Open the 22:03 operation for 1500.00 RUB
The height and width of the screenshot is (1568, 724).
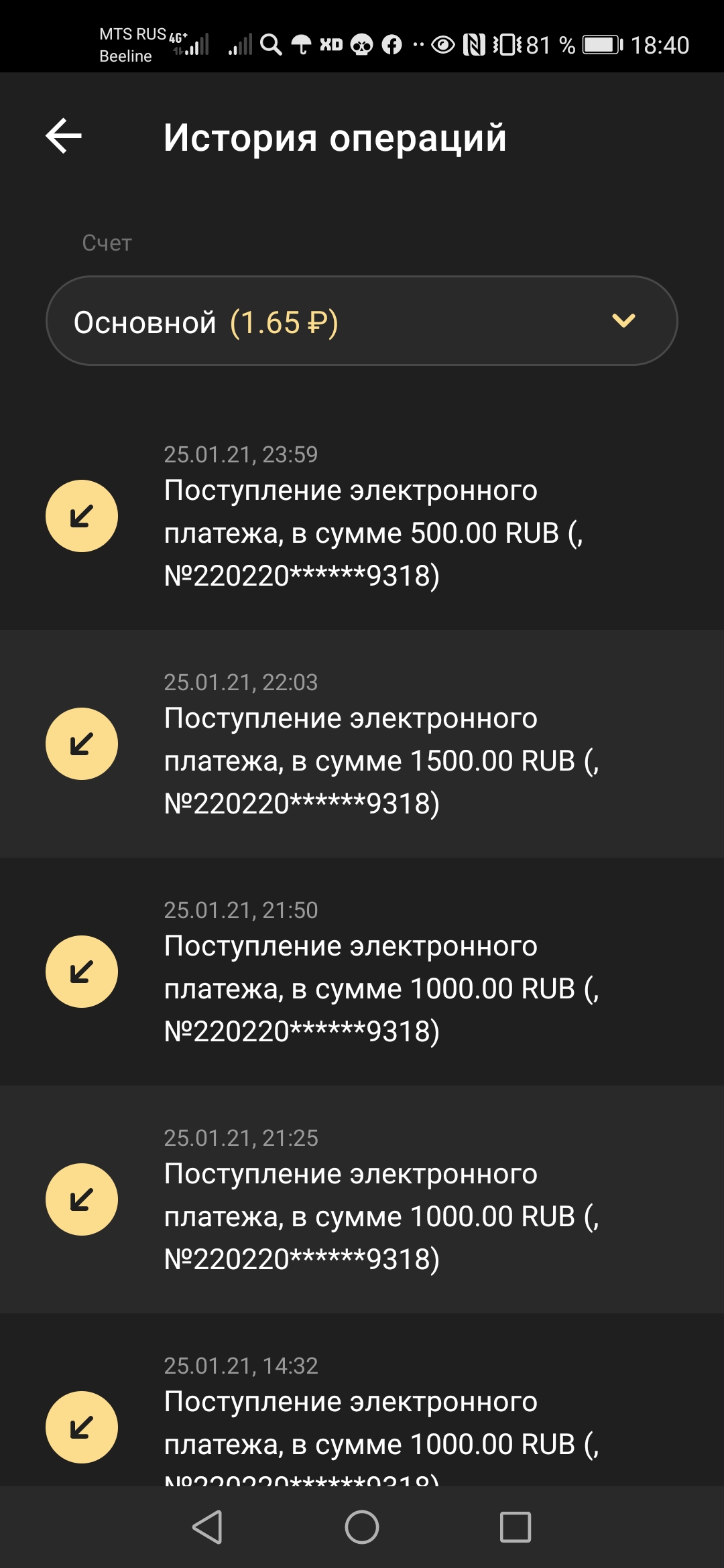(x=362, y=744)
